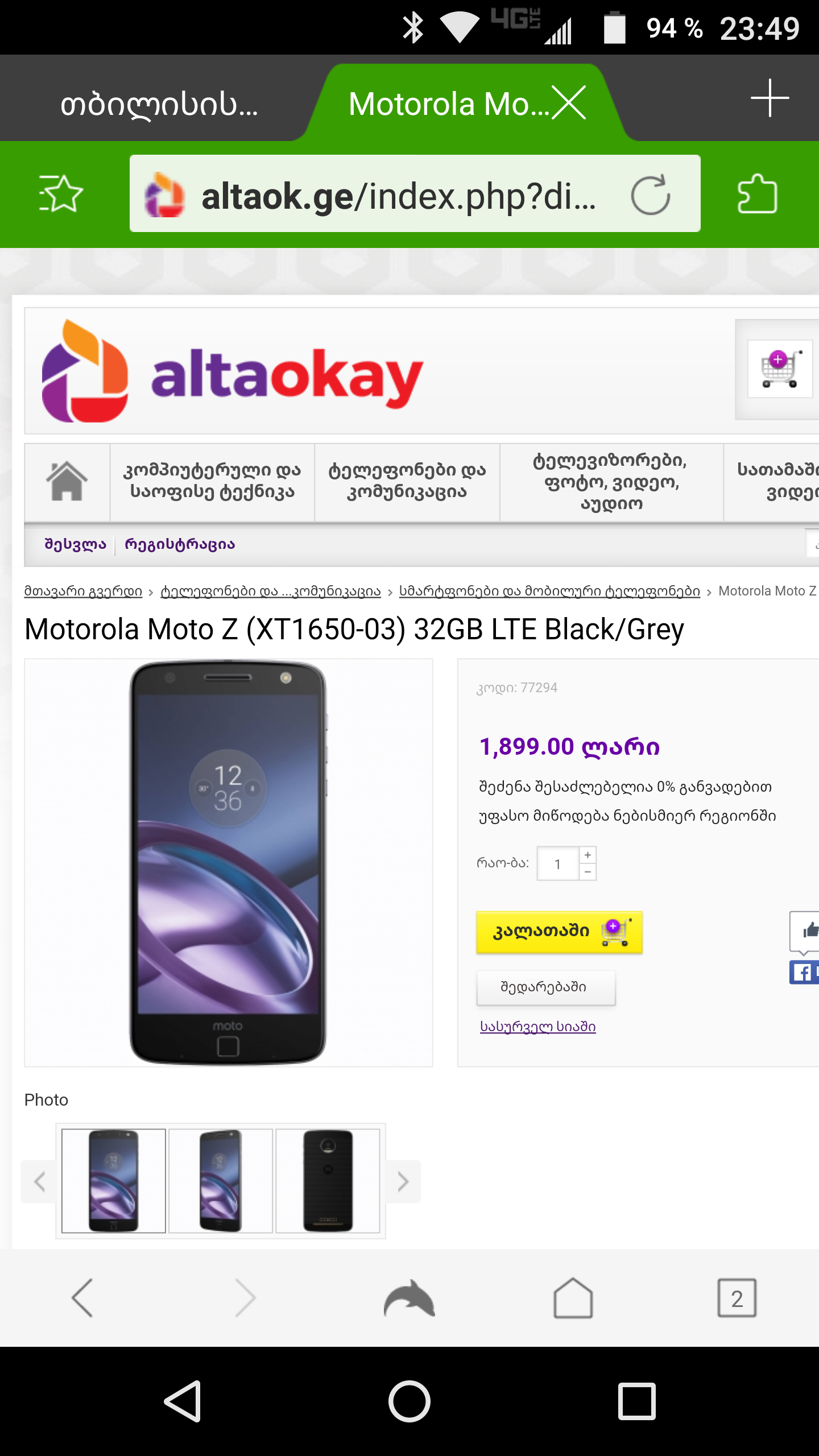Open სმარტფონები და მობილური ტელეფონები breadcrumb
The image size is (819, 1456).
549,591
